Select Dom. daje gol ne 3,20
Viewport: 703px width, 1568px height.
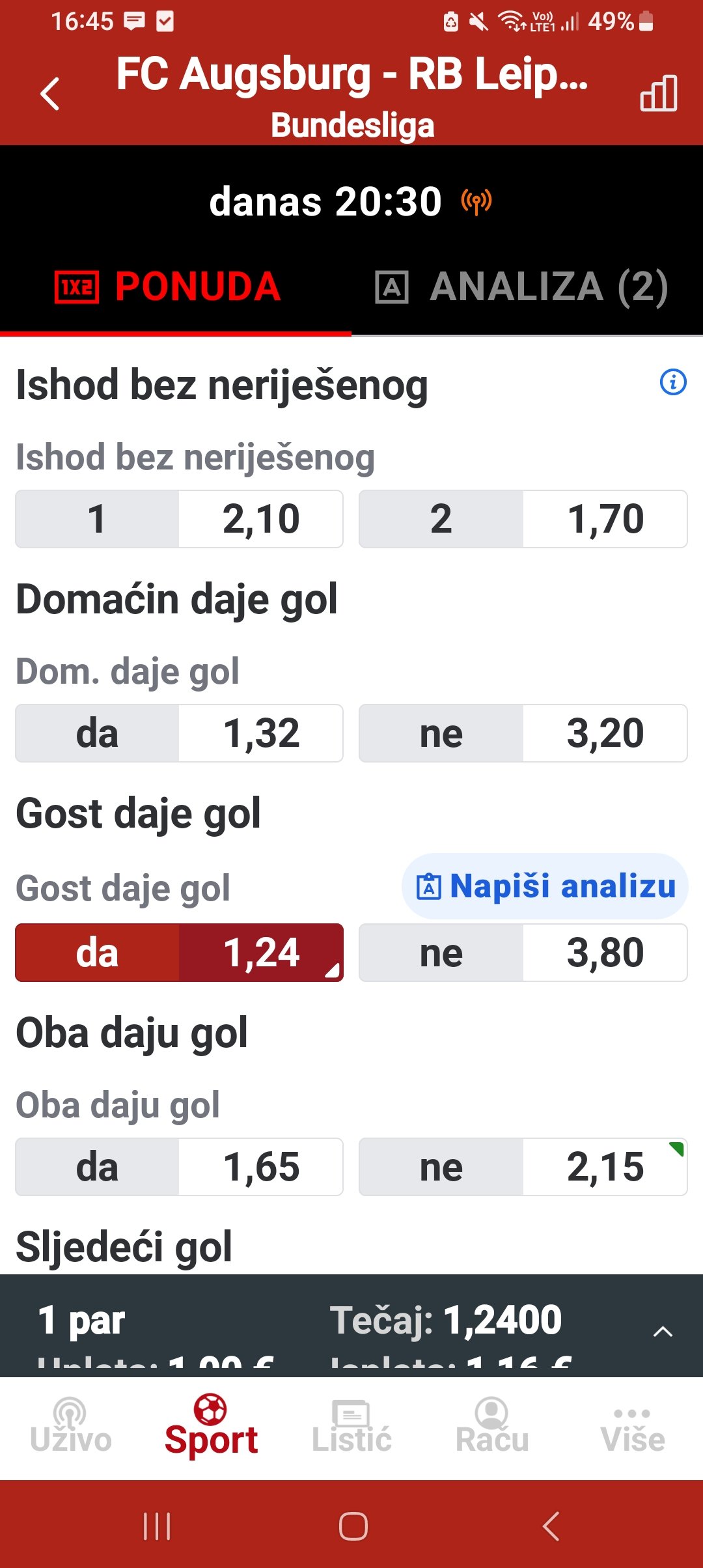pos(523,733)
